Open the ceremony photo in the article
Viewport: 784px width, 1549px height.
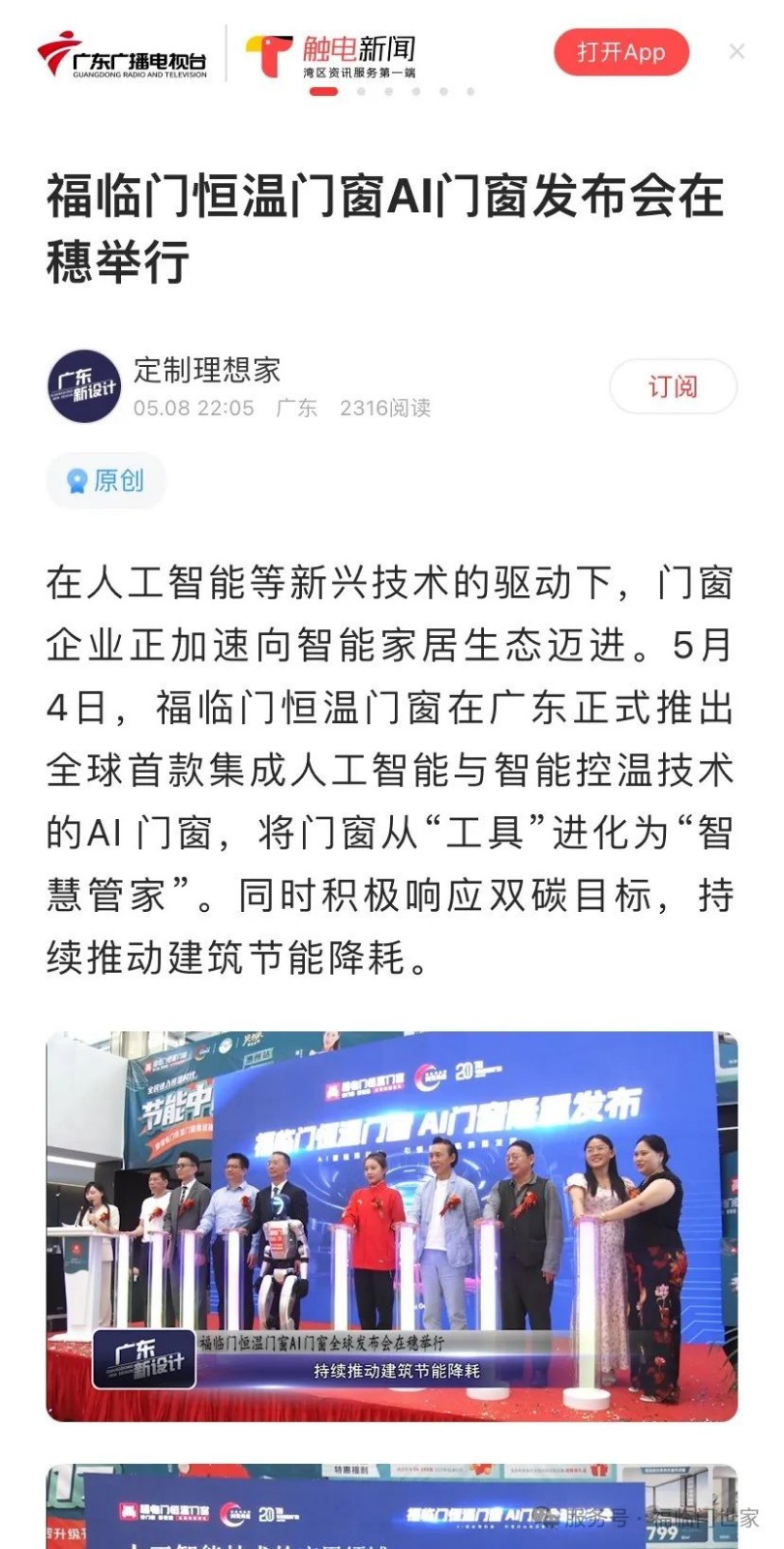[392, 1225]
